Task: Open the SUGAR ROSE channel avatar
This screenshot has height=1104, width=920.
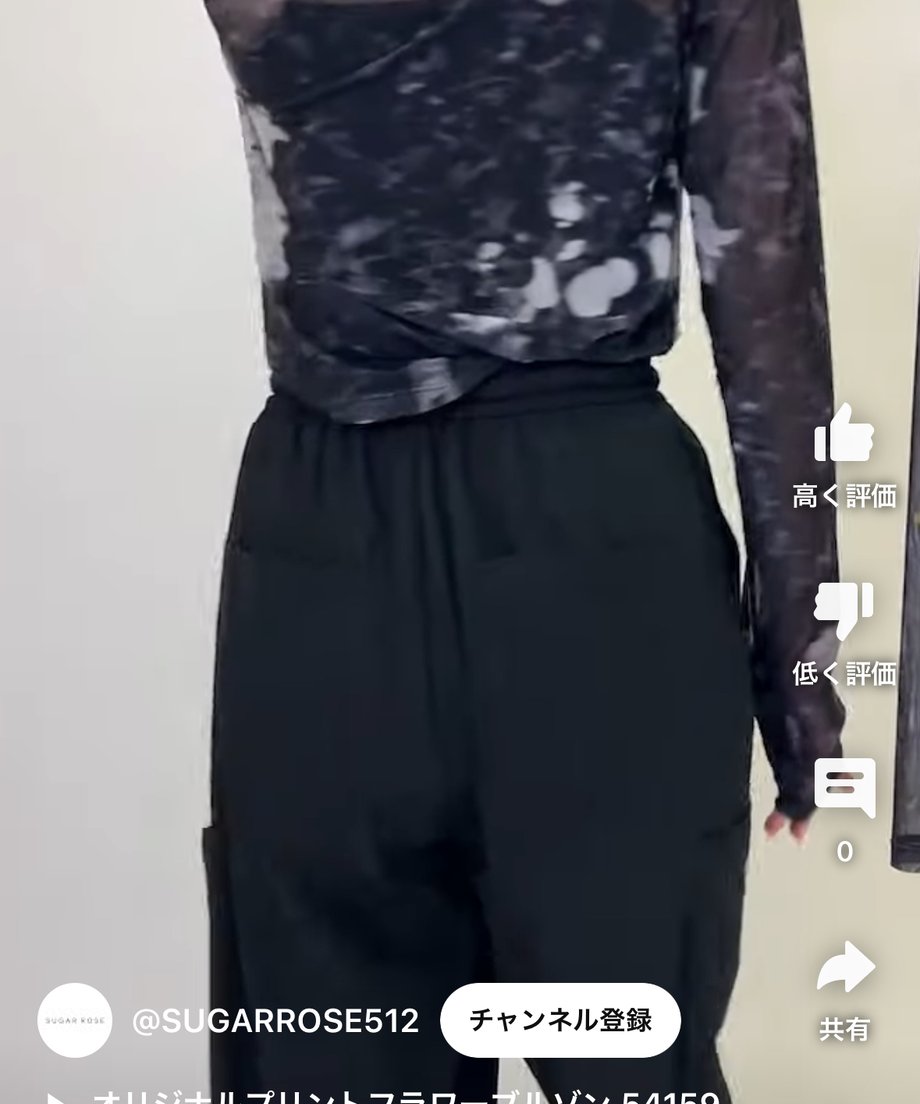Action: (75, 1020)
